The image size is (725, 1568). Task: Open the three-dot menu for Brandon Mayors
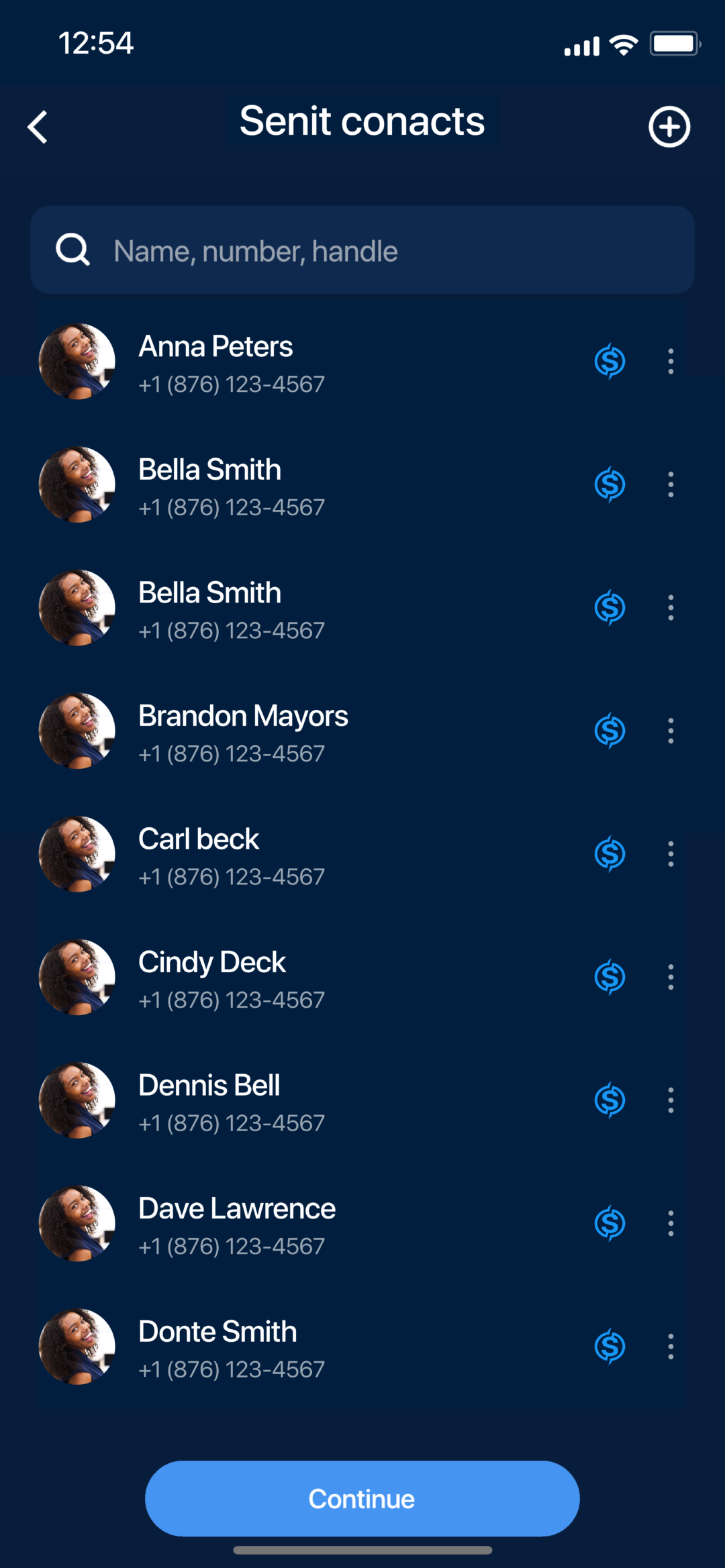[x=671, y=731]
